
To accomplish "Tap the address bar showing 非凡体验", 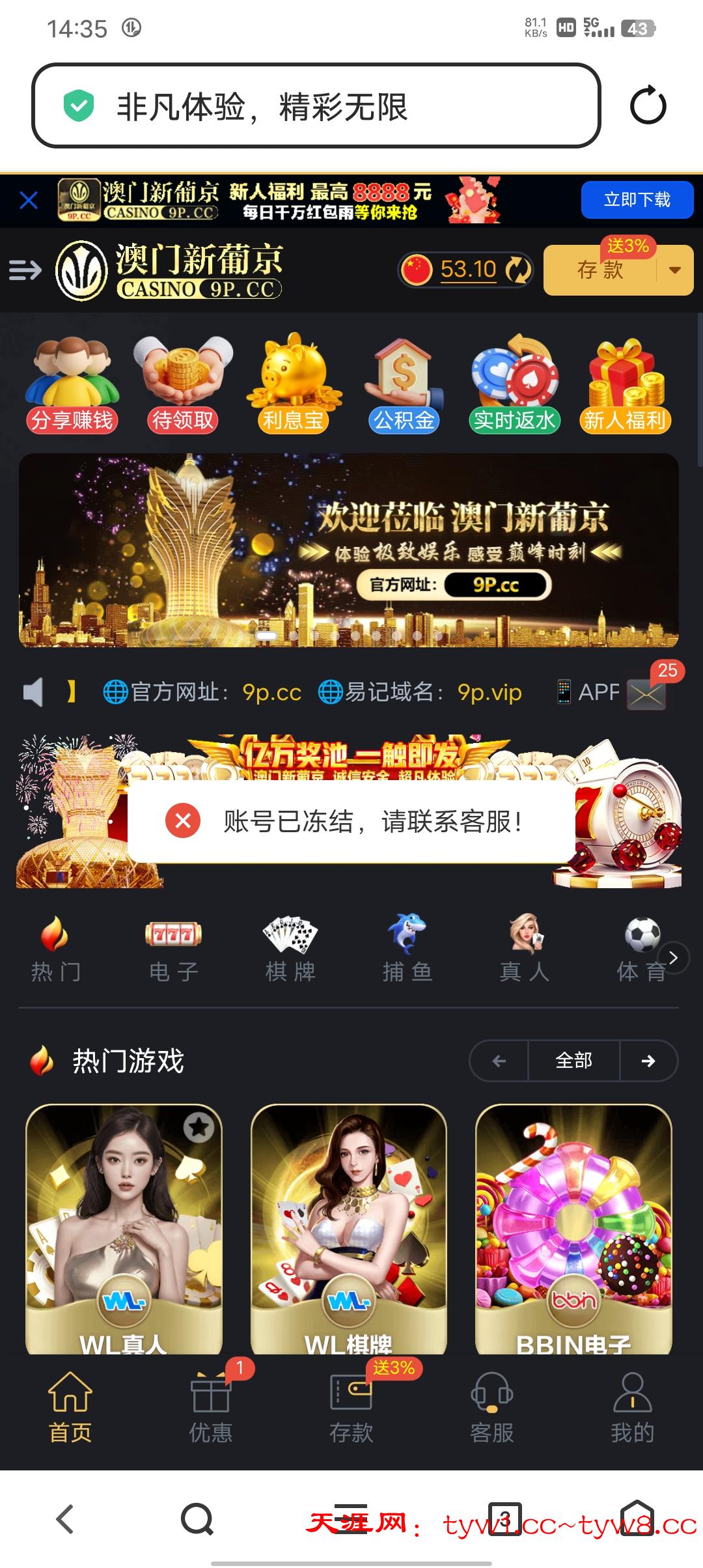I will coord(316,106).
